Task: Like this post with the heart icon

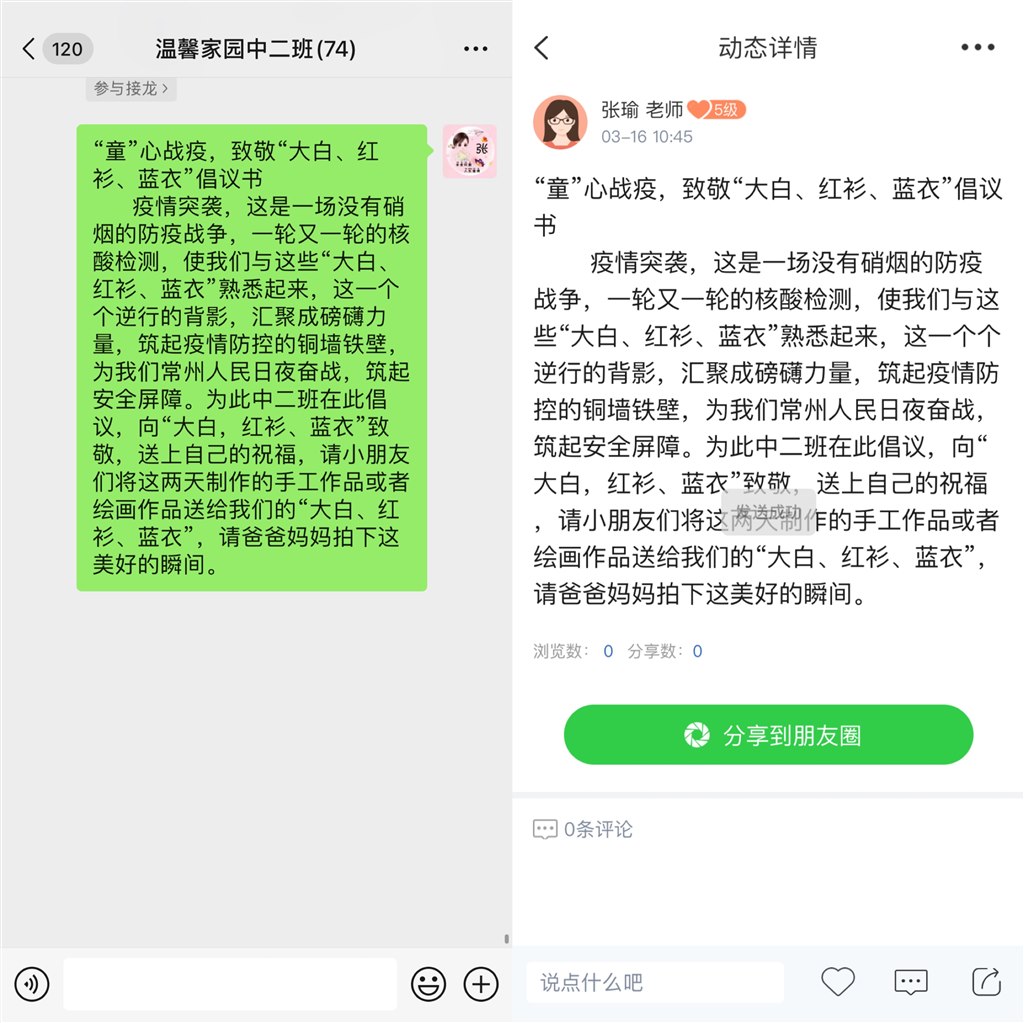Action: 838,983
